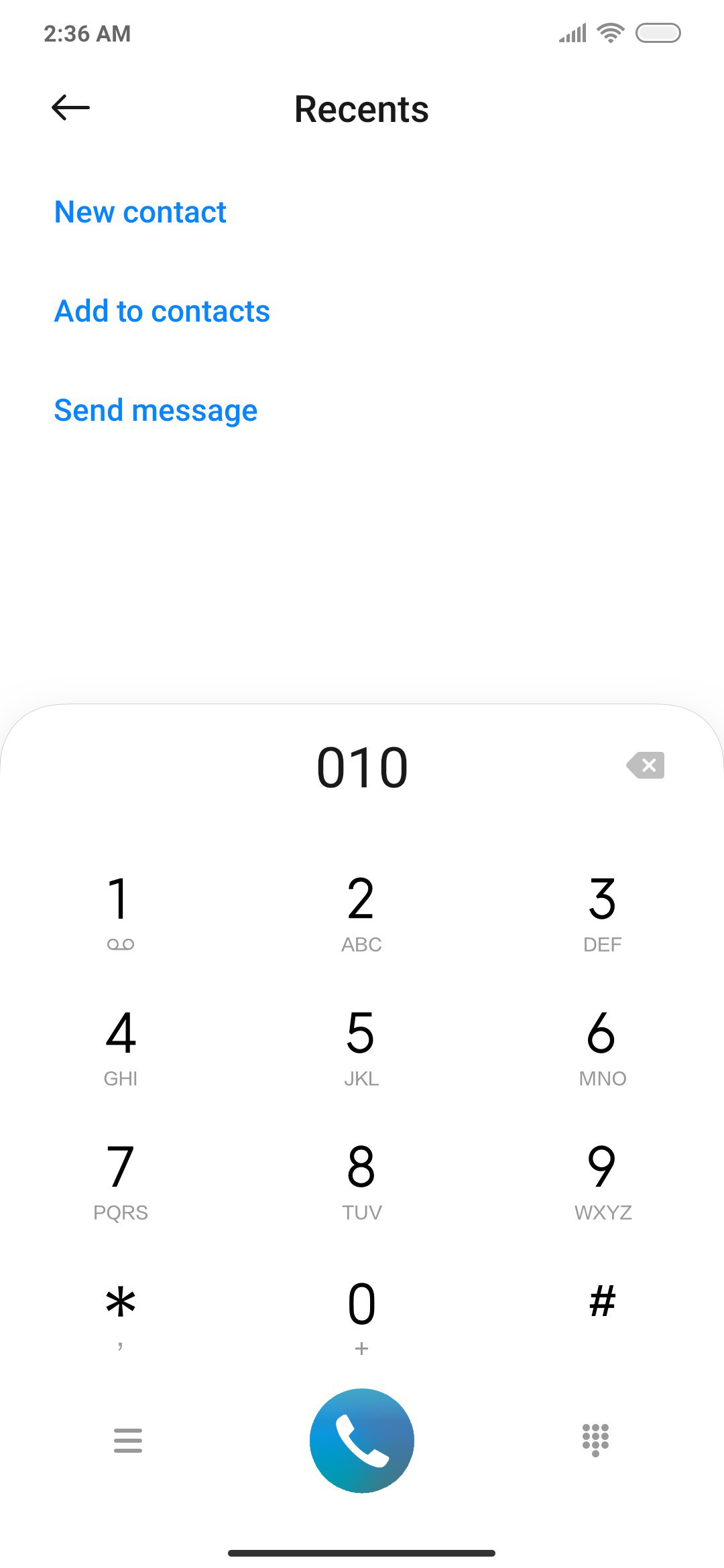
Task: Dial digit 5 JKL
Action: coord(361,1048)
